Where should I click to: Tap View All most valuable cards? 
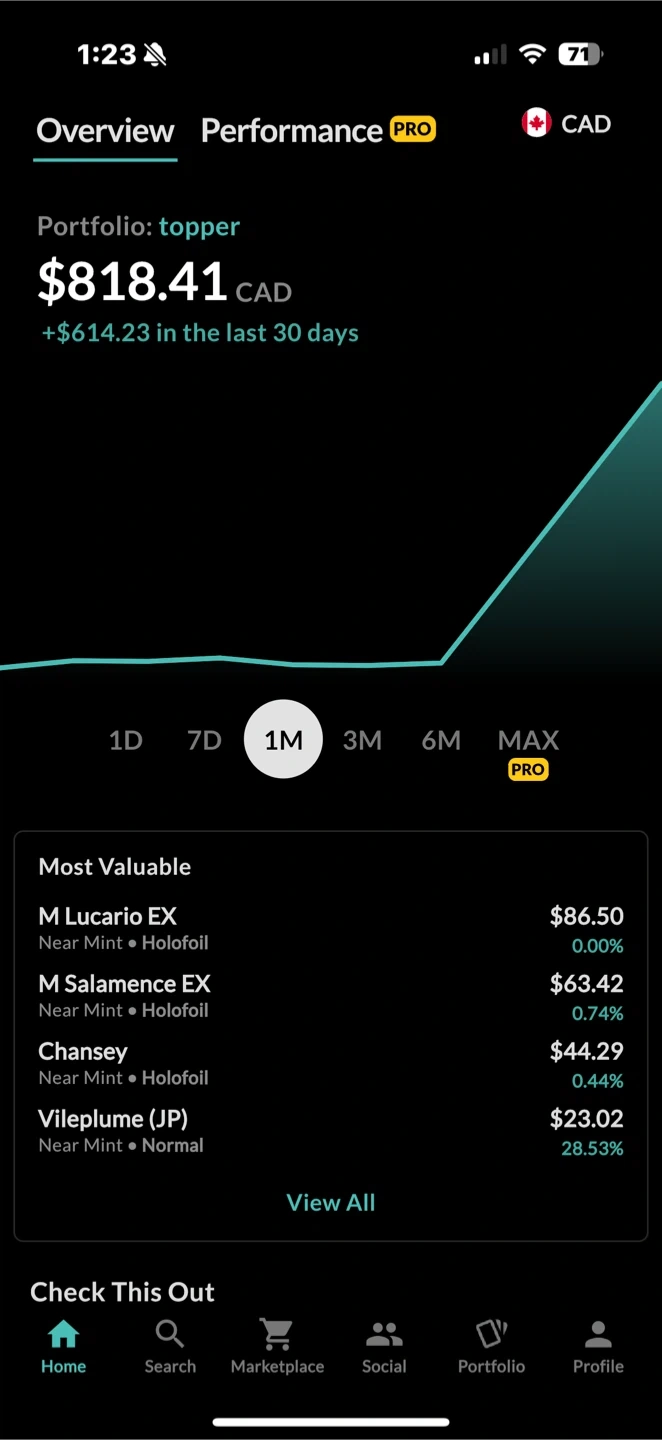click(x=331, y=1202)
